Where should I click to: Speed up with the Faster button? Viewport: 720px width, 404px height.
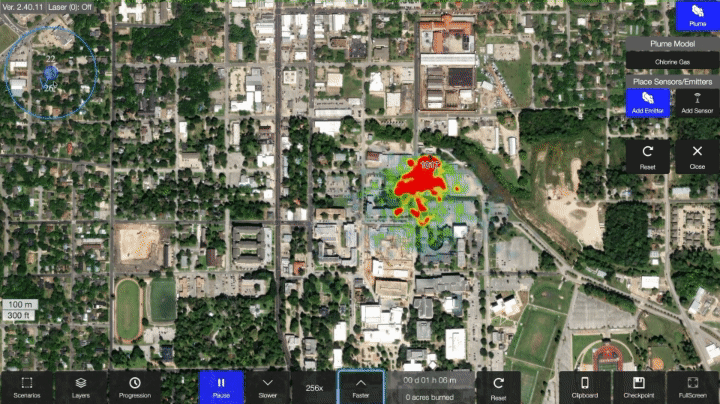(x=360, y=387)
